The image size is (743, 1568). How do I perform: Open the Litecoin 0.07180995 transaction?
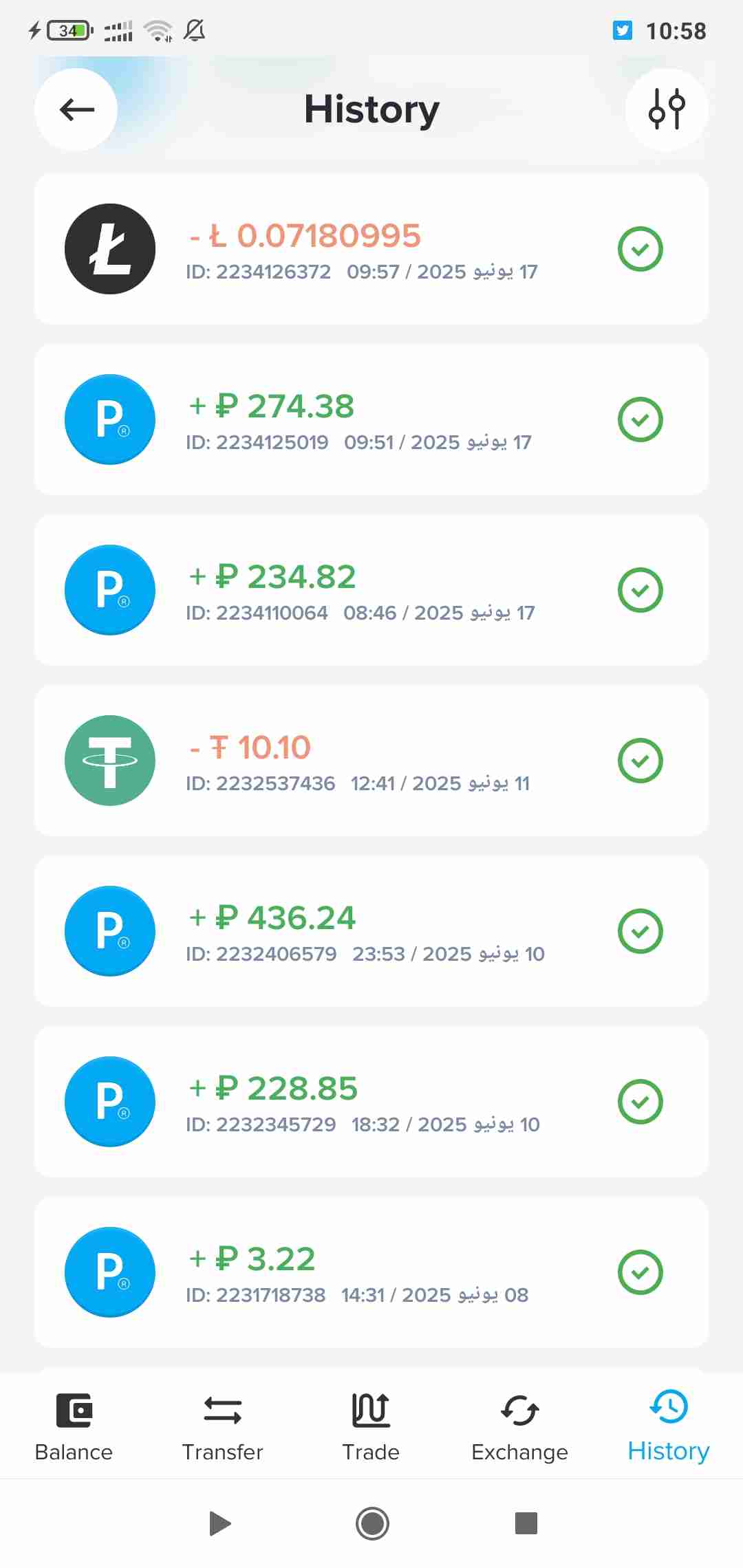click(x=371, y=249)
